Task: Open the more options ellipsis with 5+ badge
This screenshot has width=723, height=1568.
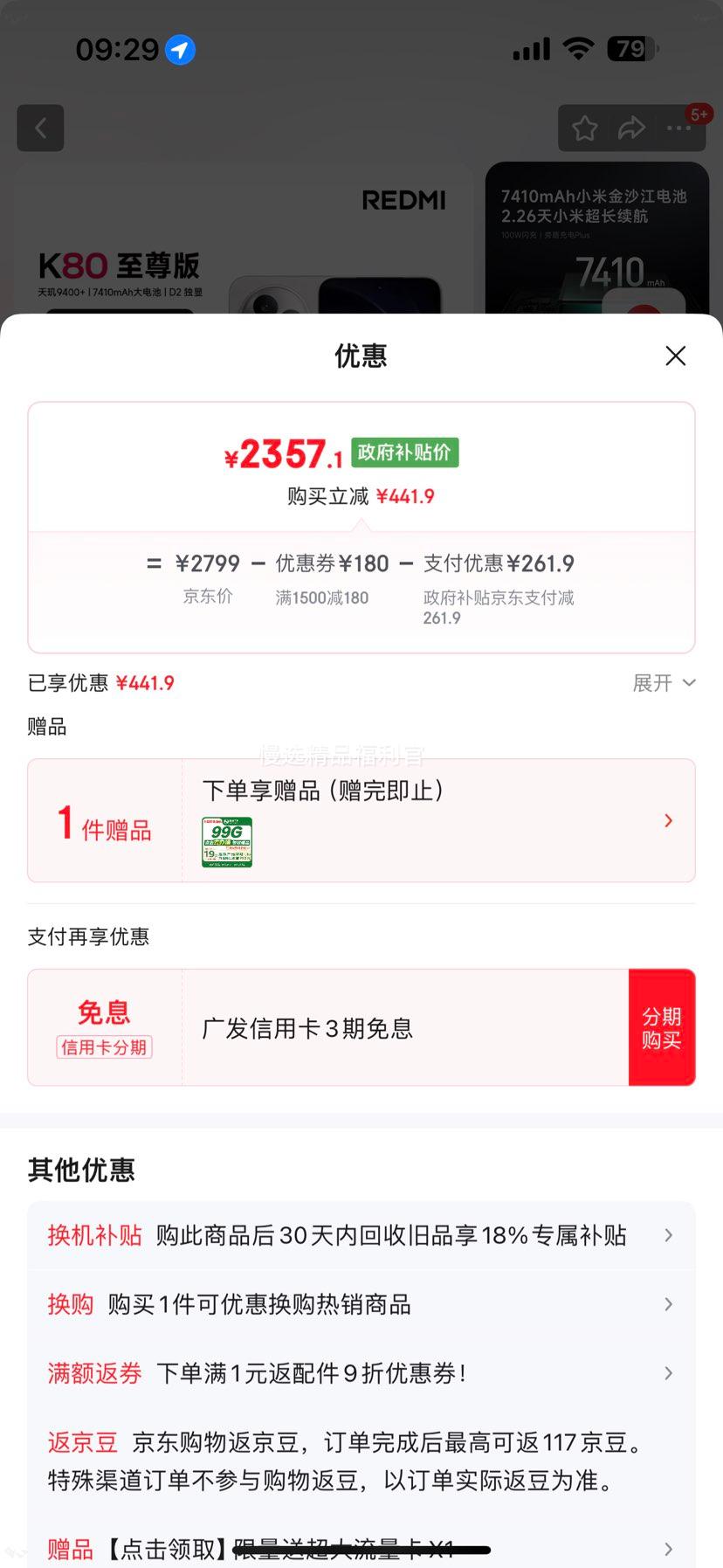Action: click(x=678, y=128)
